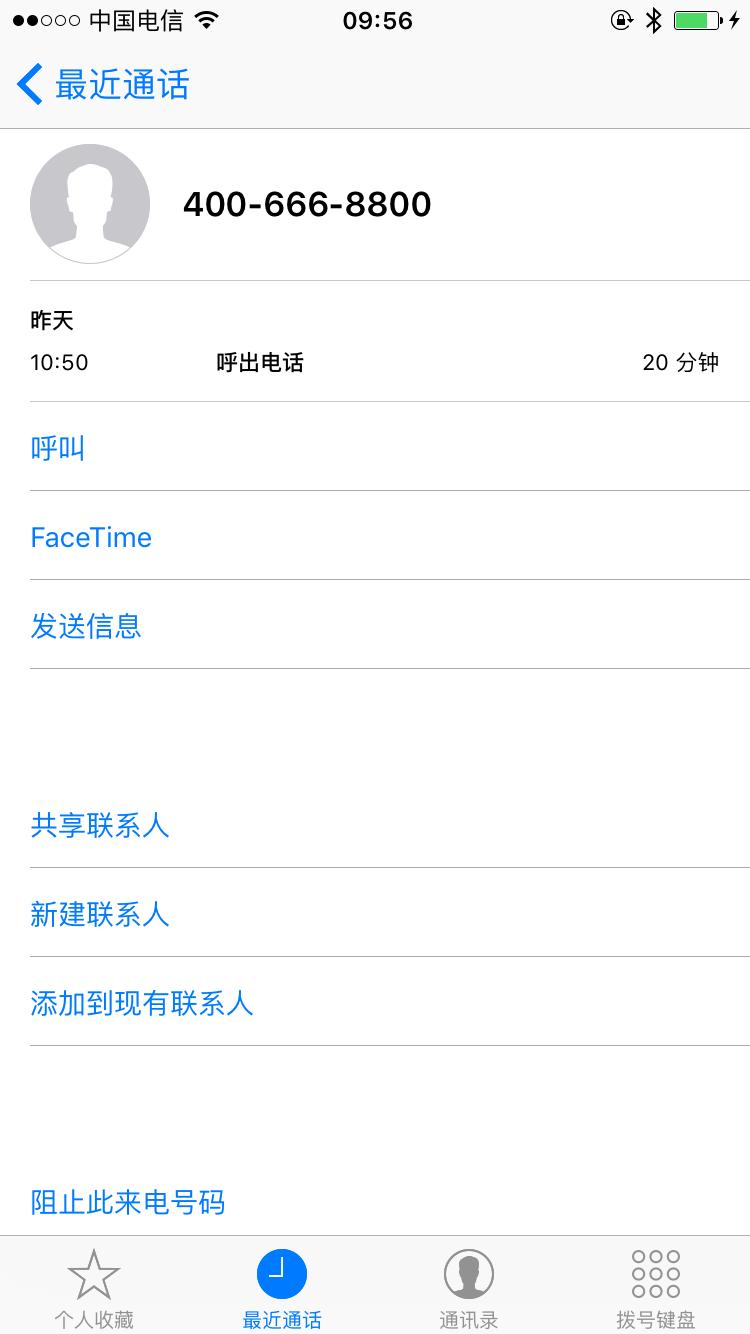
Task: Tap the phone number 400-666-8800
Action: pyautogui.click(x=308, y=203)
